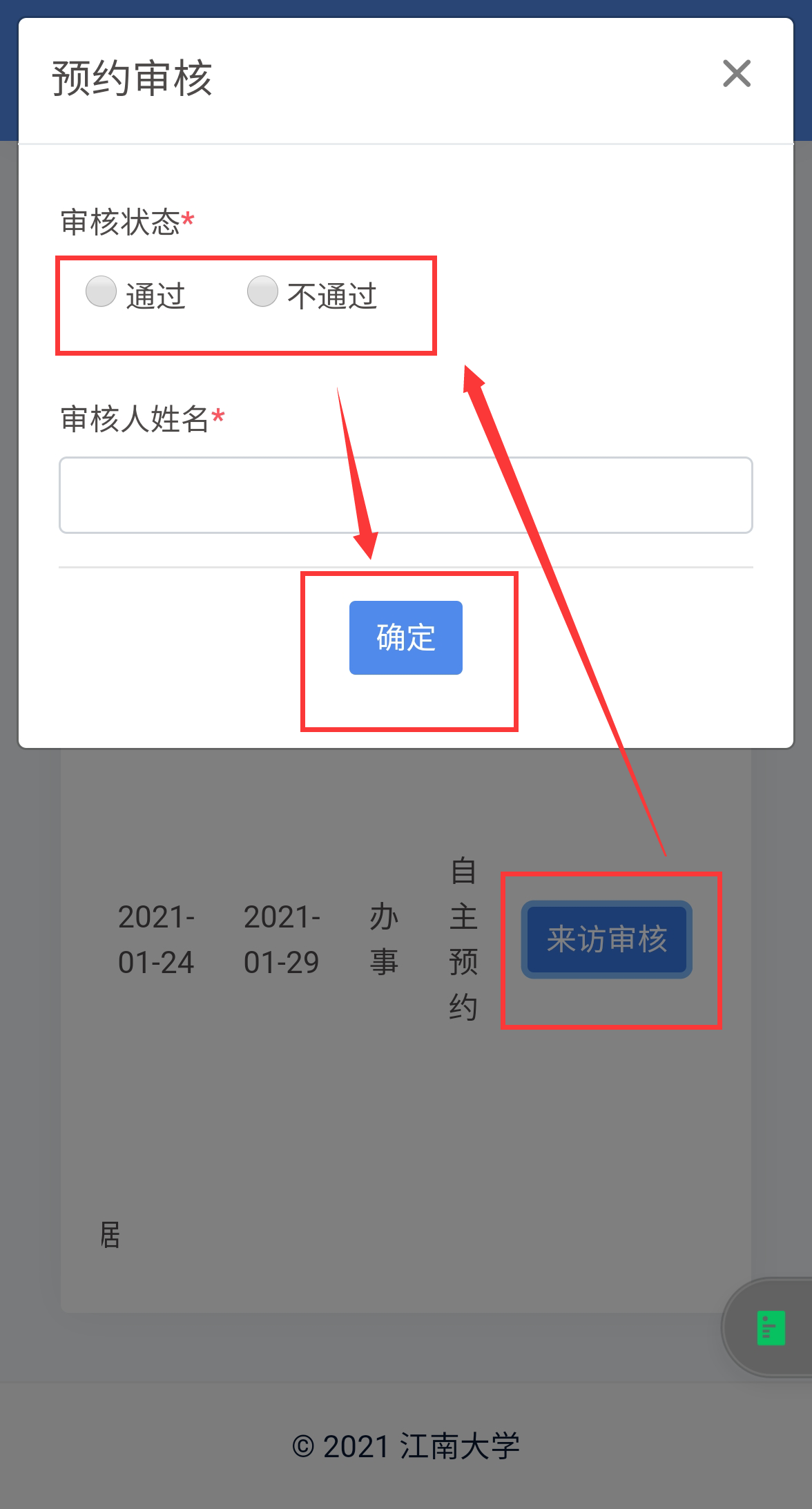Select the 不通过 radio option

262,291
